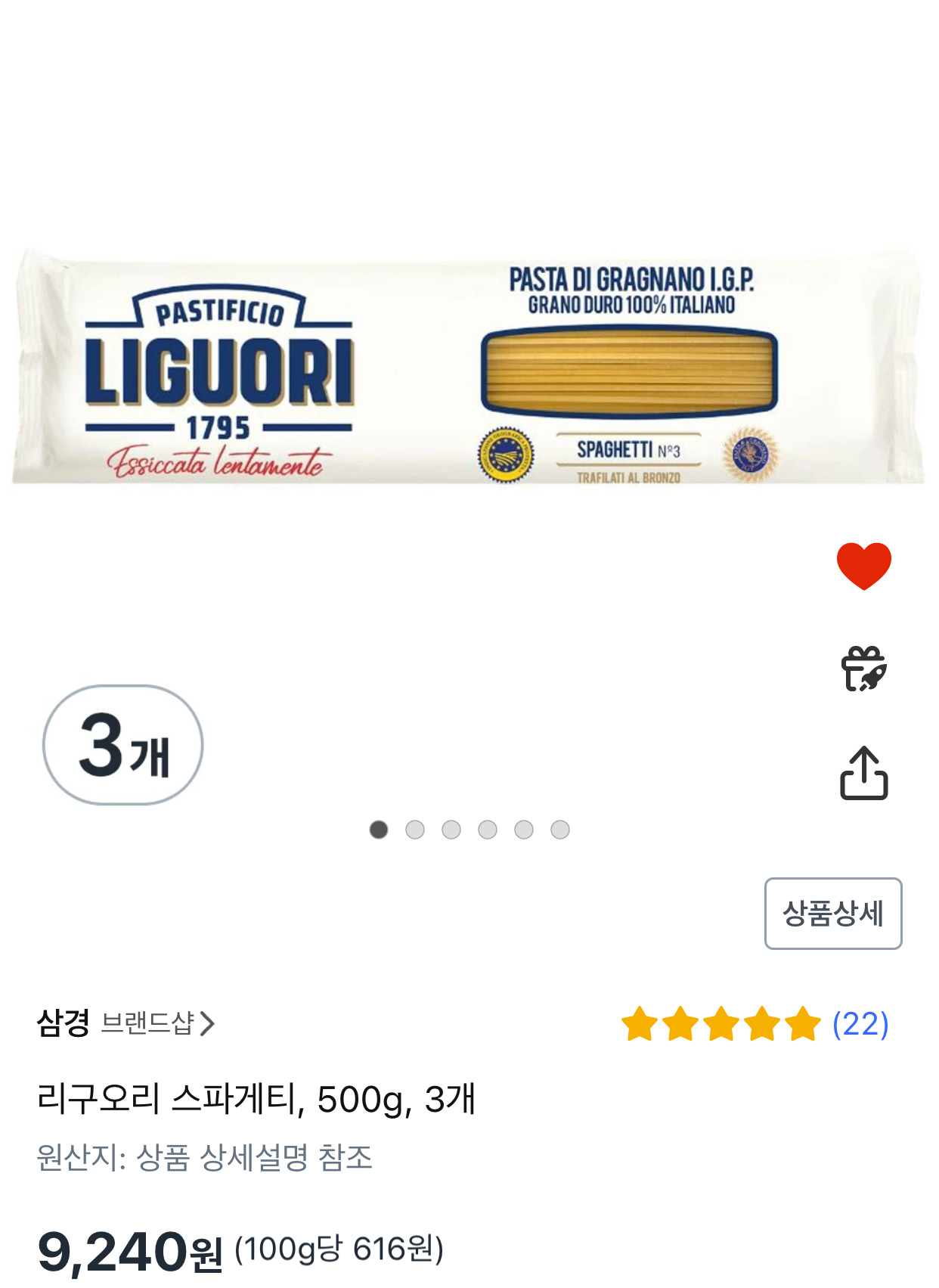Send this product as a gift

(863, 669)
